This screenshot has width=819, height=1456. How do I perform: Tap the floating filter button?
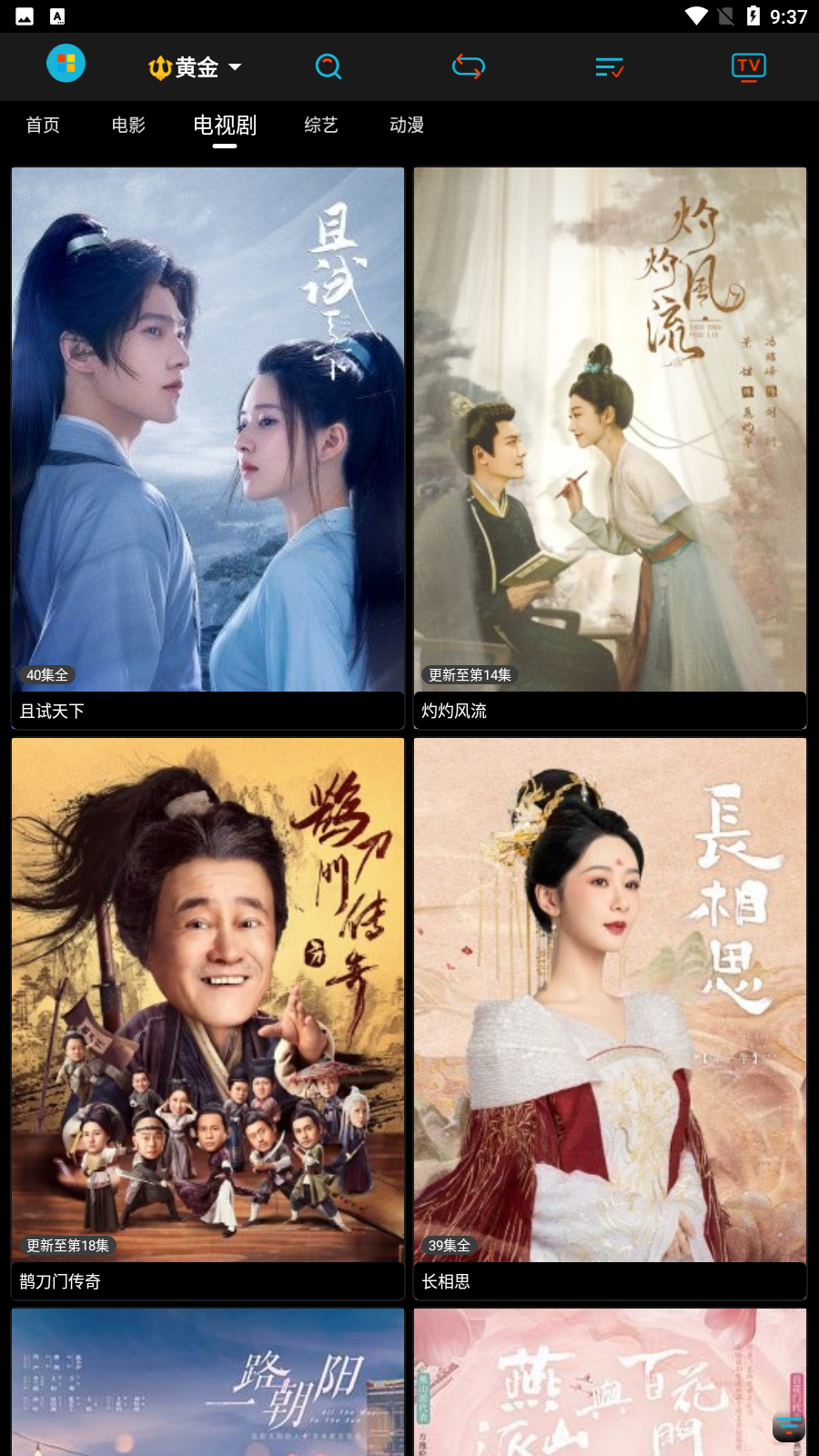point(788,1427)
